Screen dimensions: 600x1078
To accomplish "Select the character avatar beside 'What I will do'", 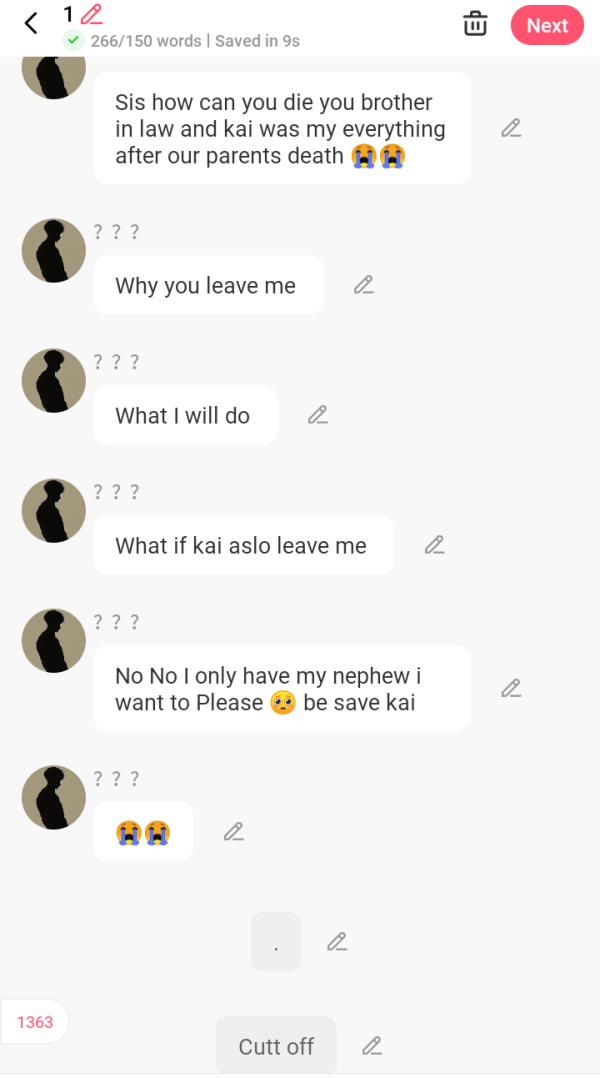I will (53, 380).
